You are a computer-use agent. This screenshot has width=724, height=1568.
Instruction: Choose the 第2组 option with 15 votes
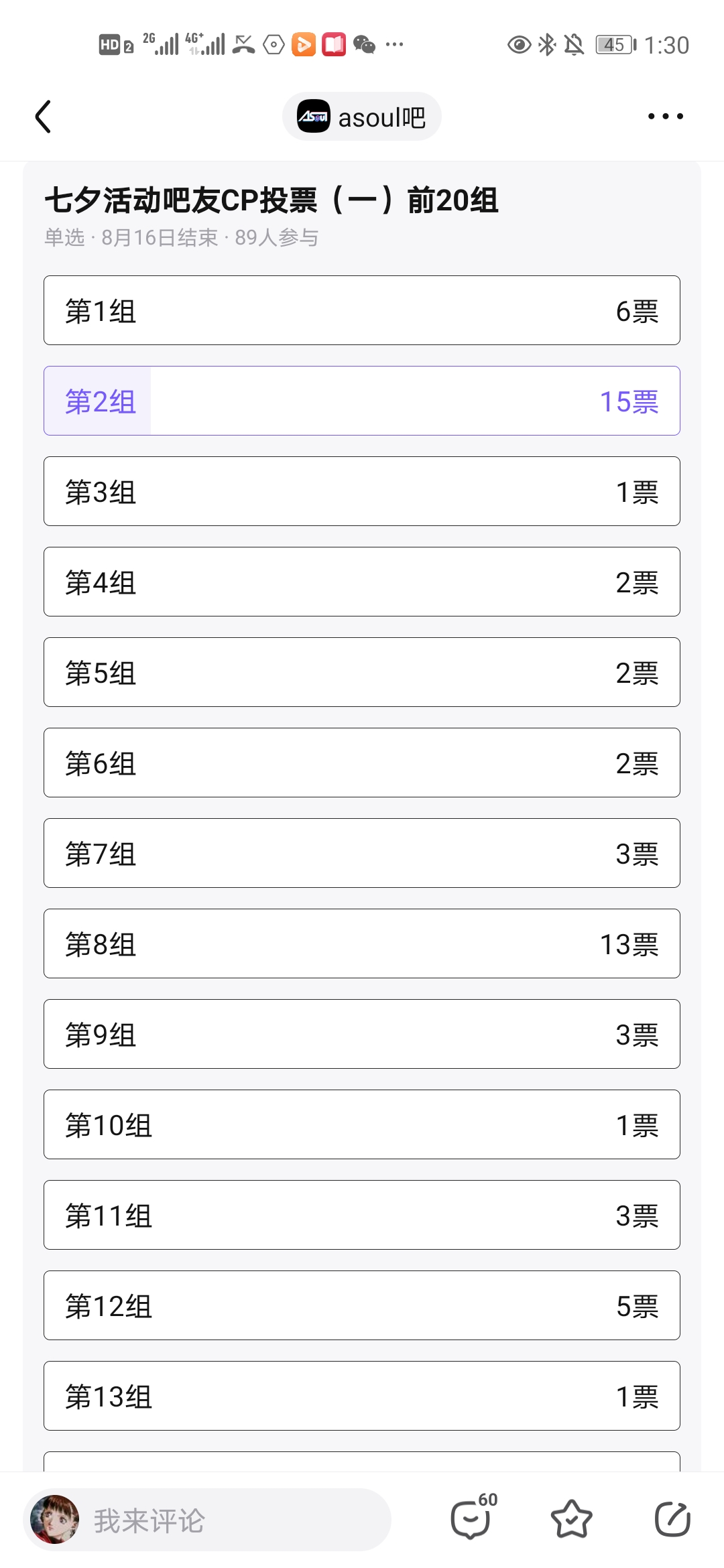click(x=362, y=401)
